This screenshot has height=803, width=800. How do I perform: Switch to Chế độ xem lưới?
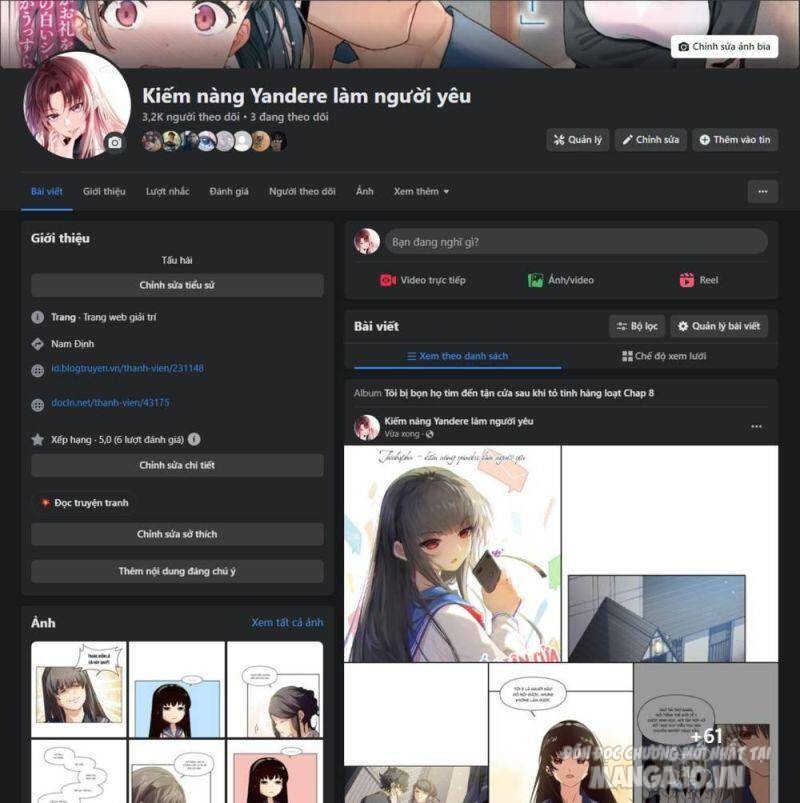pos(664,356)
